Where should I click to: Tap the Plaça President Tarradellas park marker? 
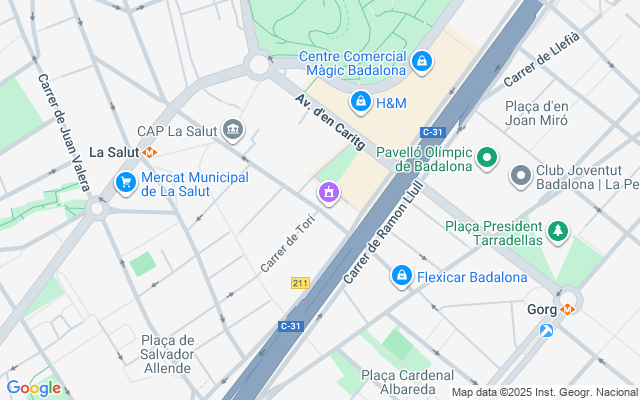pos(558,232)
